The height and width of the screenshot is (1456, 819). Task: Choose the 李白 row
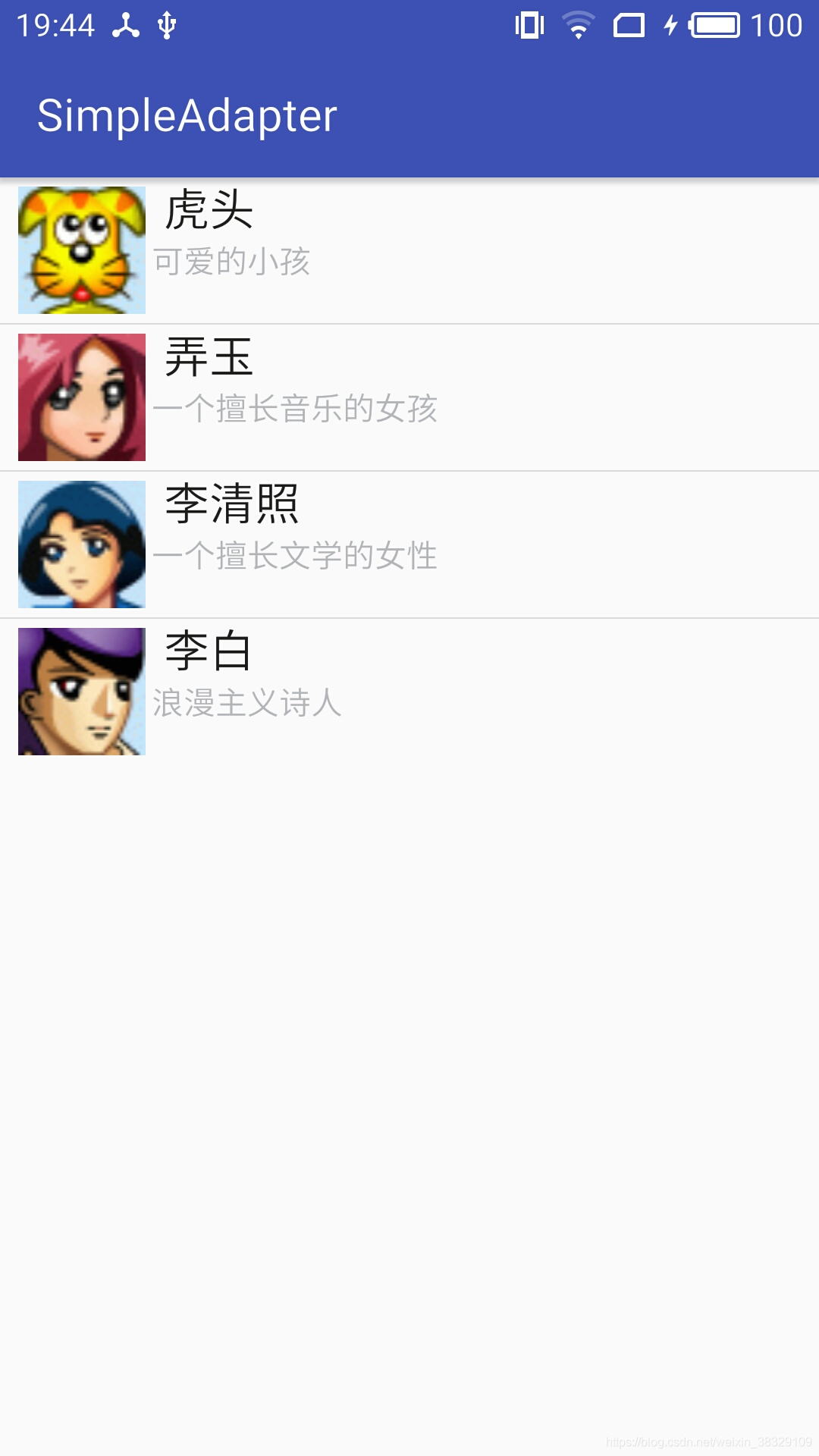(x=409, y=692)
